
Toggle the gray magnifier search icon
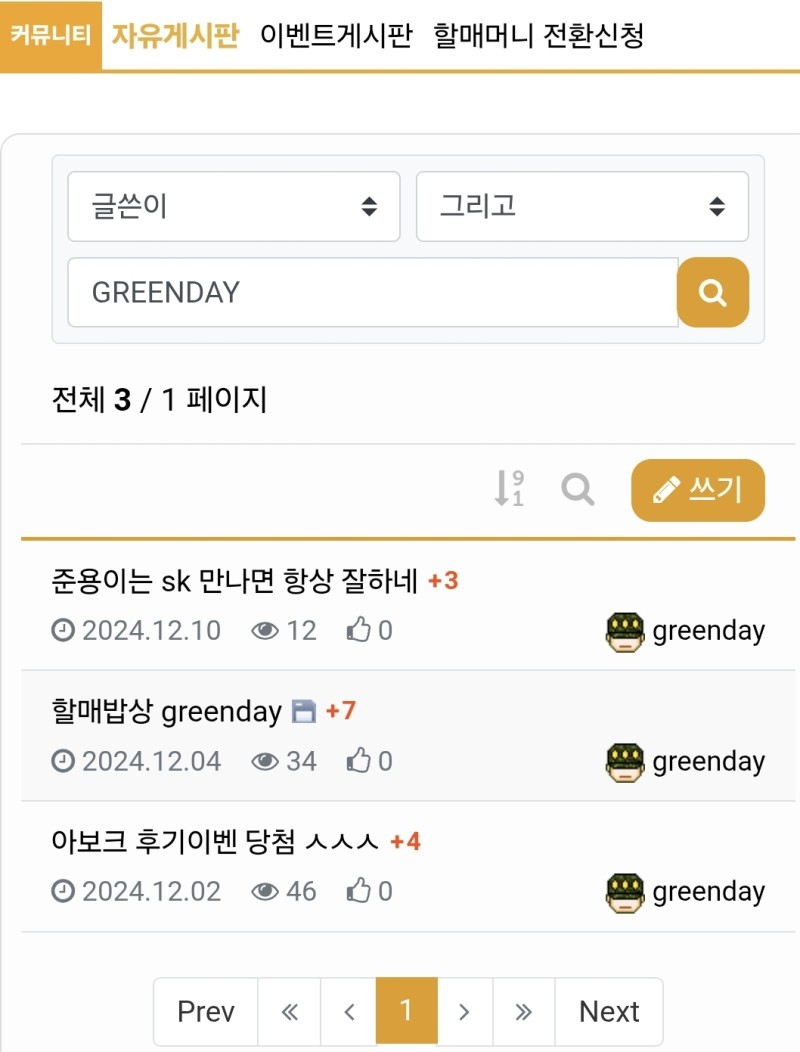[578, 490]
